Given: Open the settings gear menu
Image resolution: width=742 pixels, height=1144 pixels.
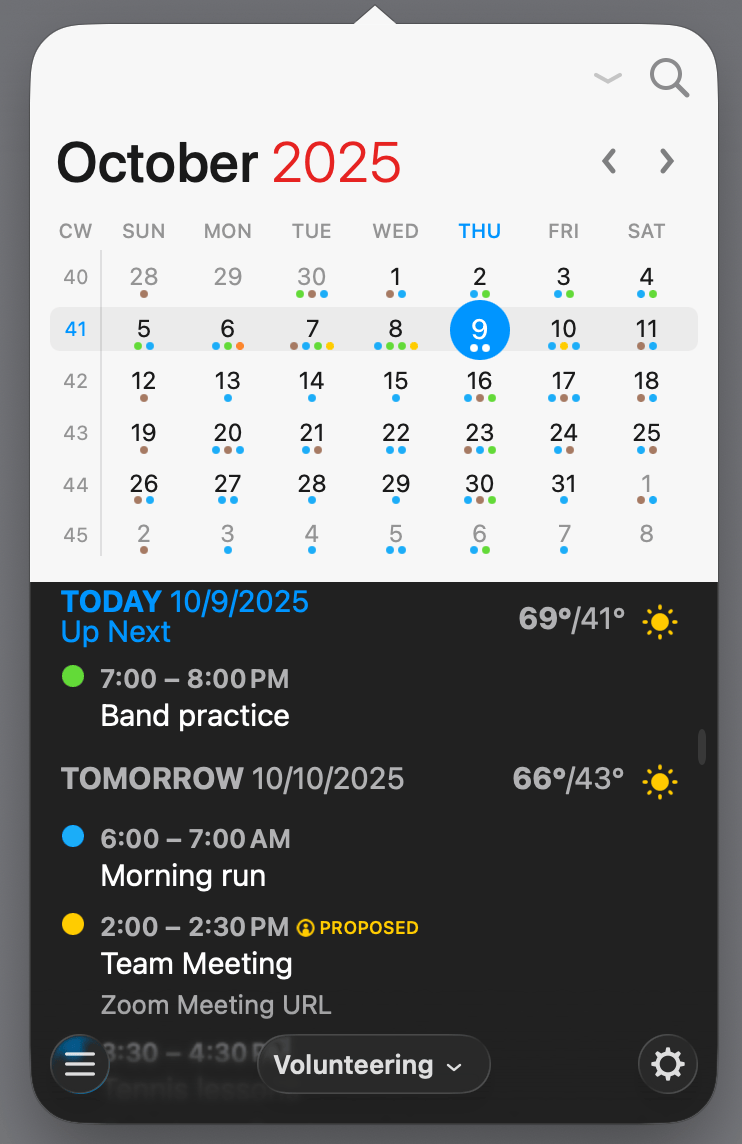Looking at the screenshot, I should coord(667,1064).
